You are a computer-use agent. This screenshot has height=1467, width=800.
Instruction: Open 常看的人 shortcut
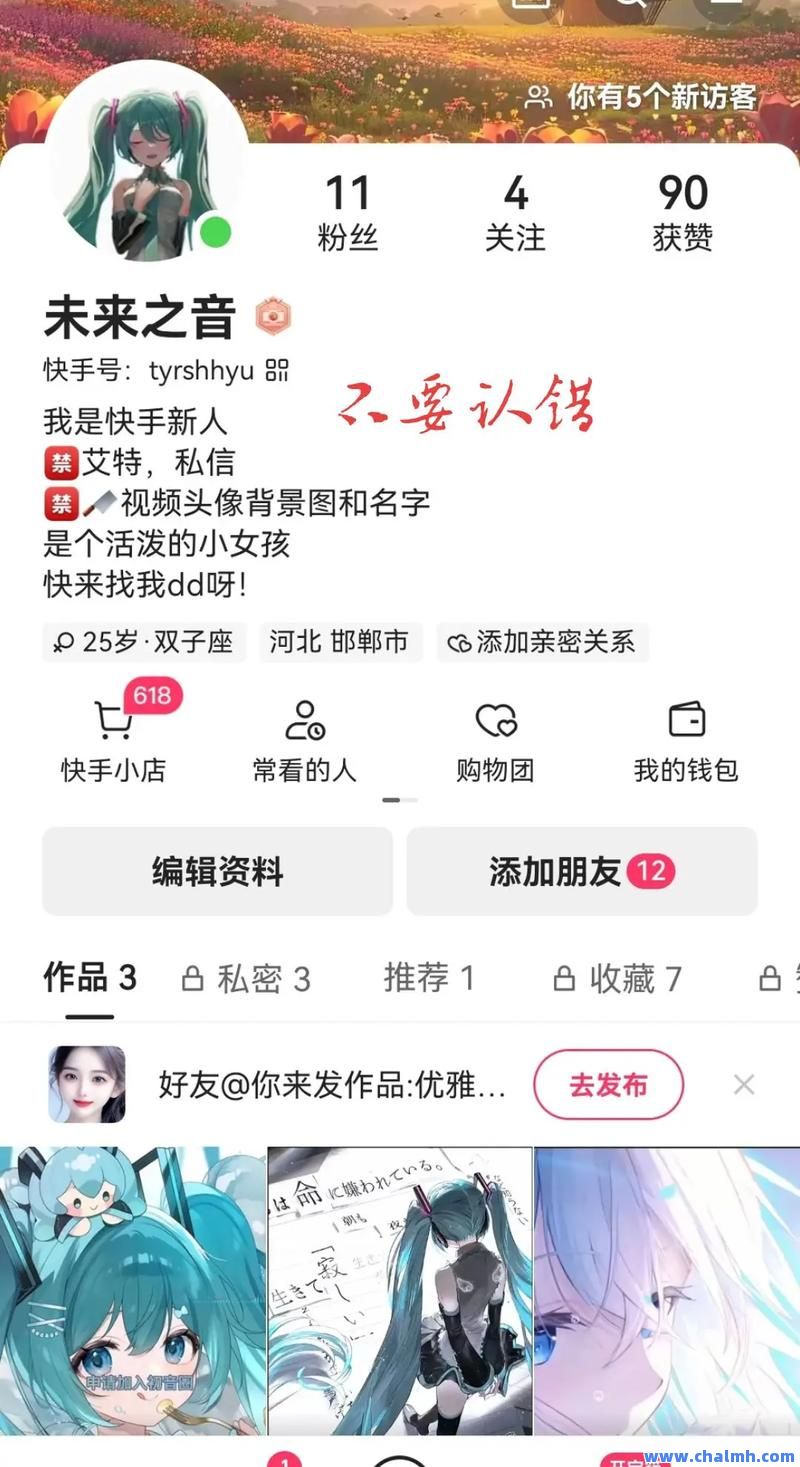point(304,740)
